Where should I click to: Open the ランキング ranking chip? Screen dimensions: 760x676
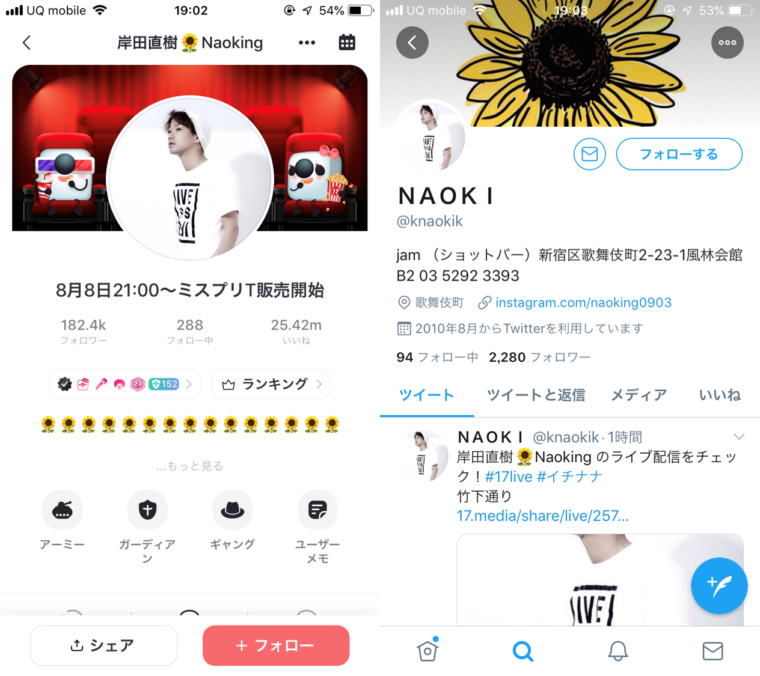pyautogui.click(x=271, y=384)
